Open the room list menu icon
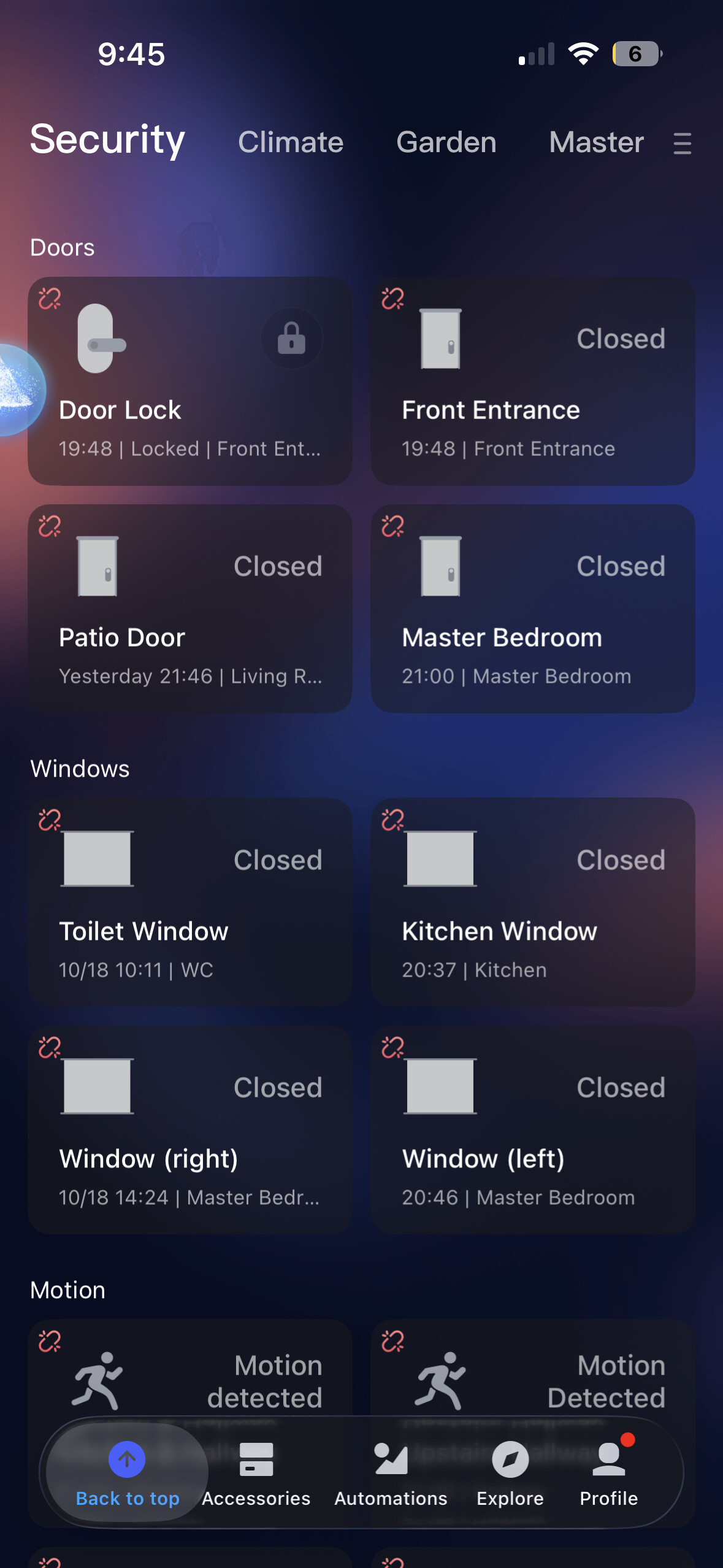The image size is (723, 1568). [x=682, y=144]
